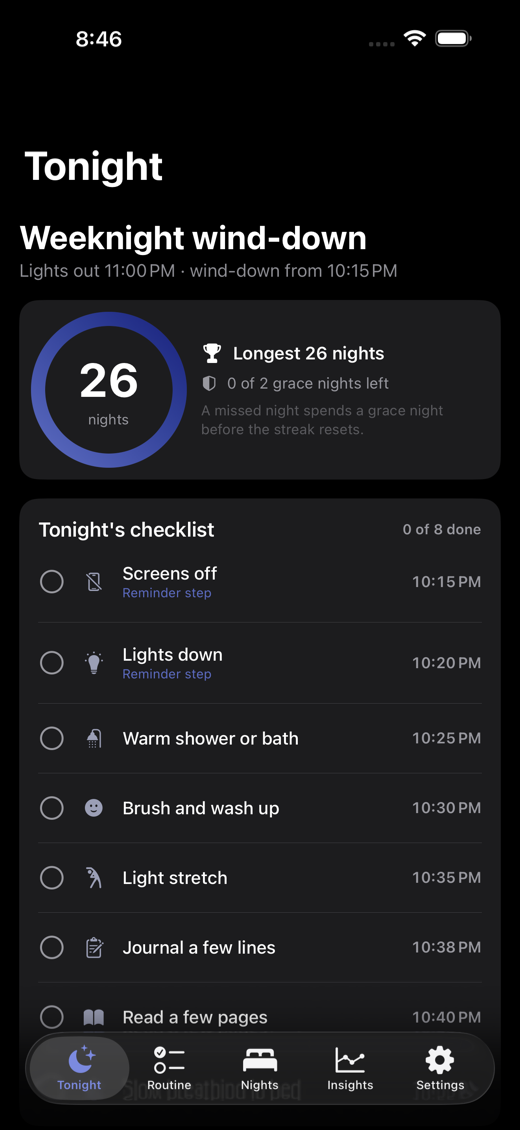The width and height of the screenshot is (520, 1130).
Task: Select the Tonight tab
Action: coord(79,1069)
